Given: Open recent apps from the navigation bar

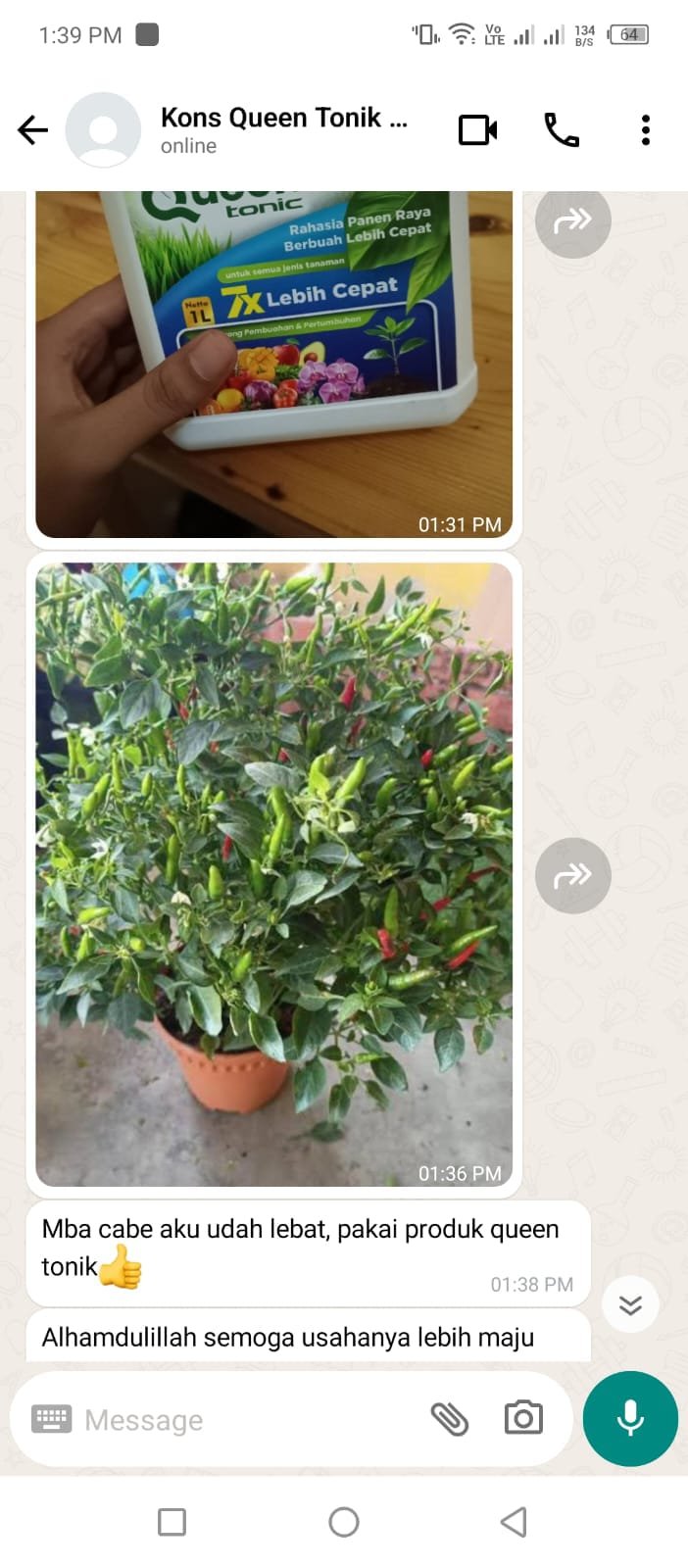Looking at the screenshot, I should point(172,1522).
